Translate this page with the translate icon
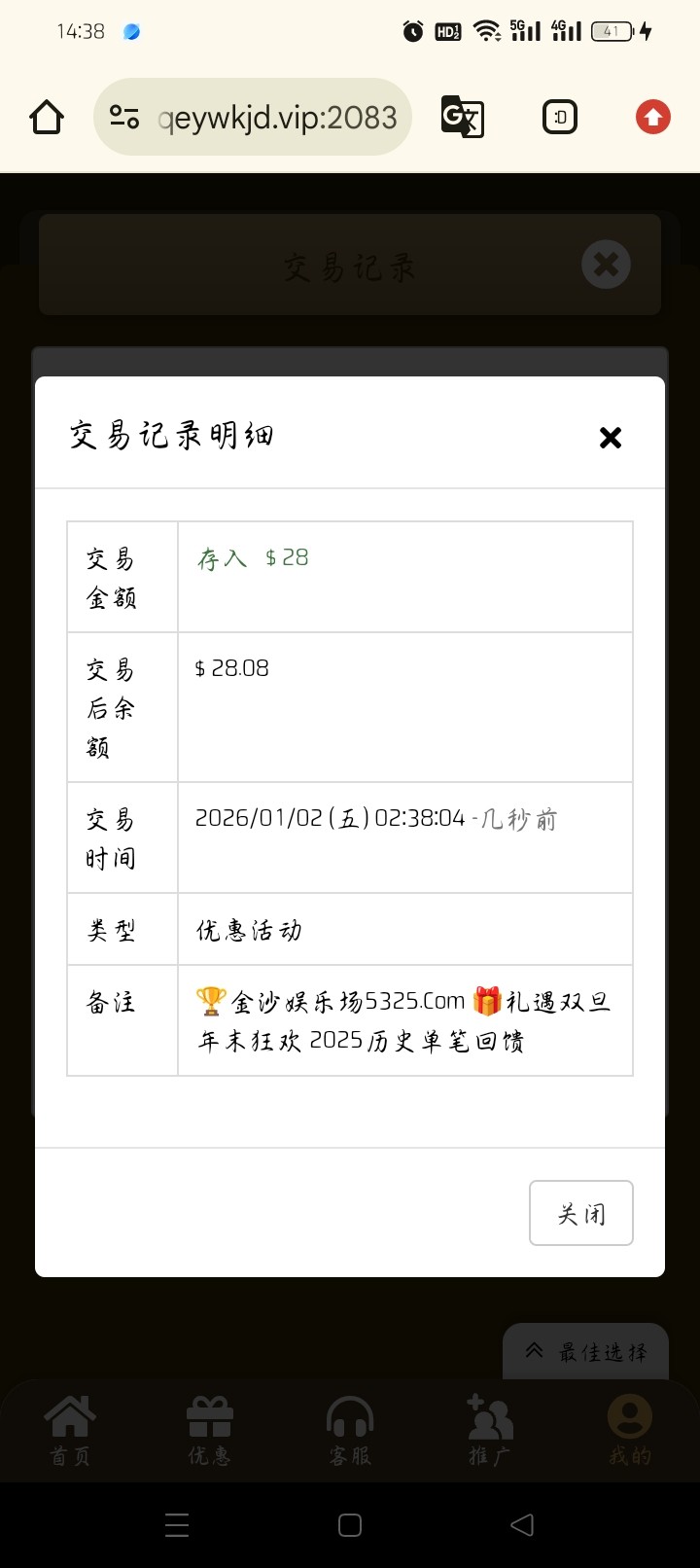Viewport: 700px width, 1568px height. pos(462,118)
